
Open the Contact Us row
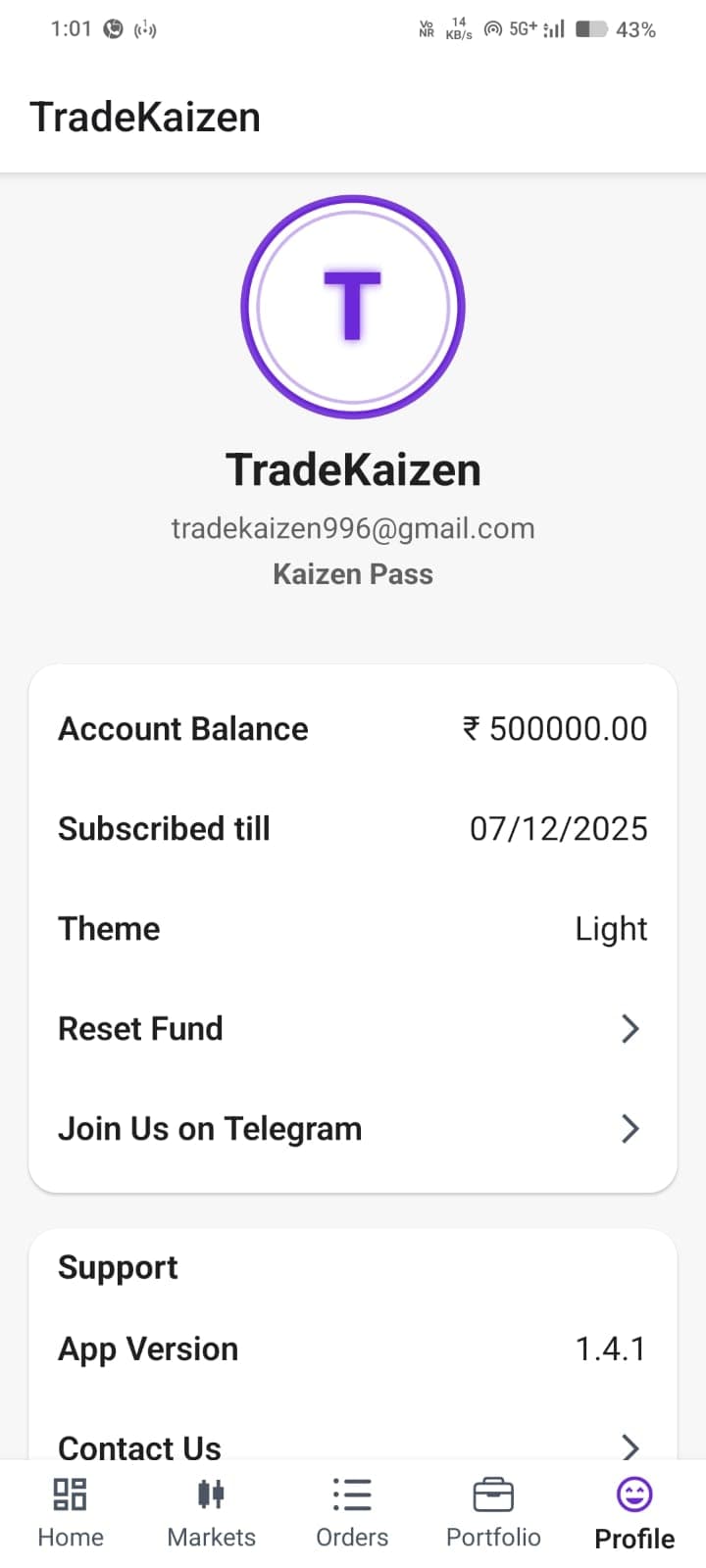(352, 1445)
